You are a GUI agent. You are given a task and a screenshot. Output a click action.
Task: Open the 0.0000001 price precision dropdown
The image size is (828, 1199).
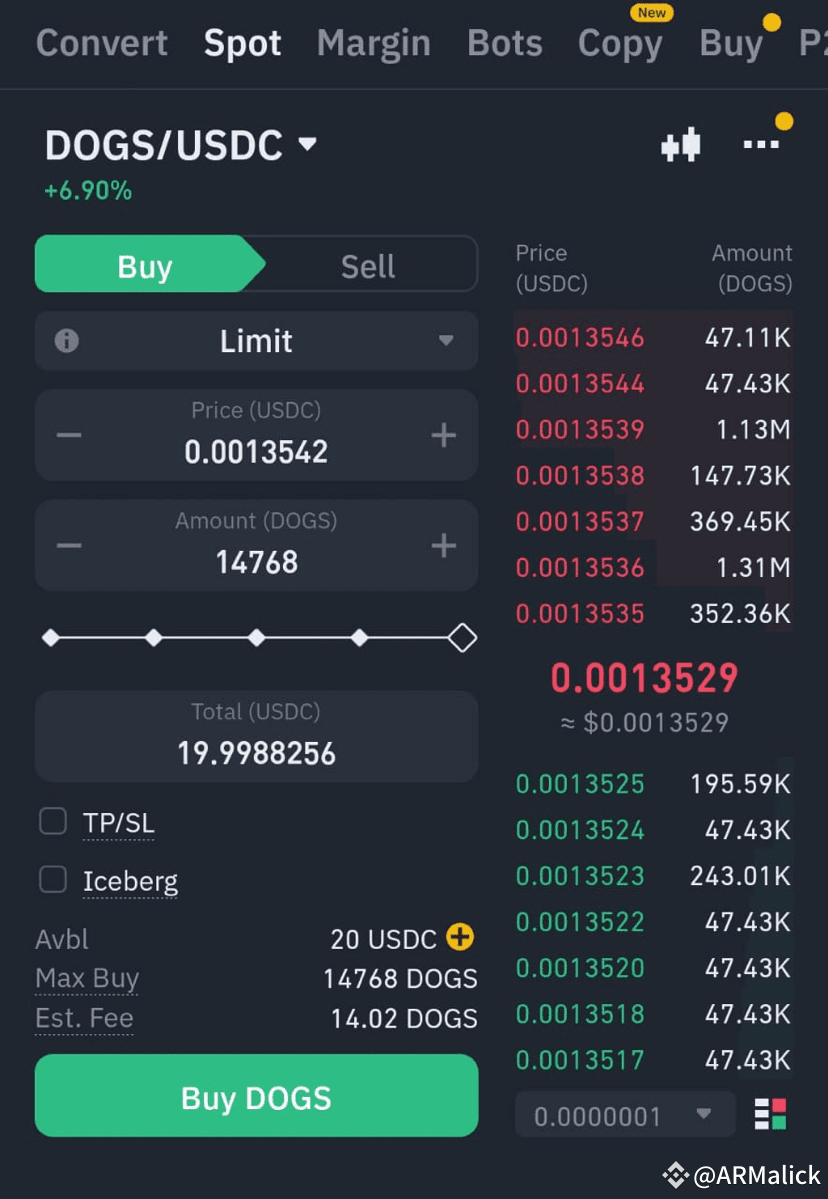click(624, 1115)
